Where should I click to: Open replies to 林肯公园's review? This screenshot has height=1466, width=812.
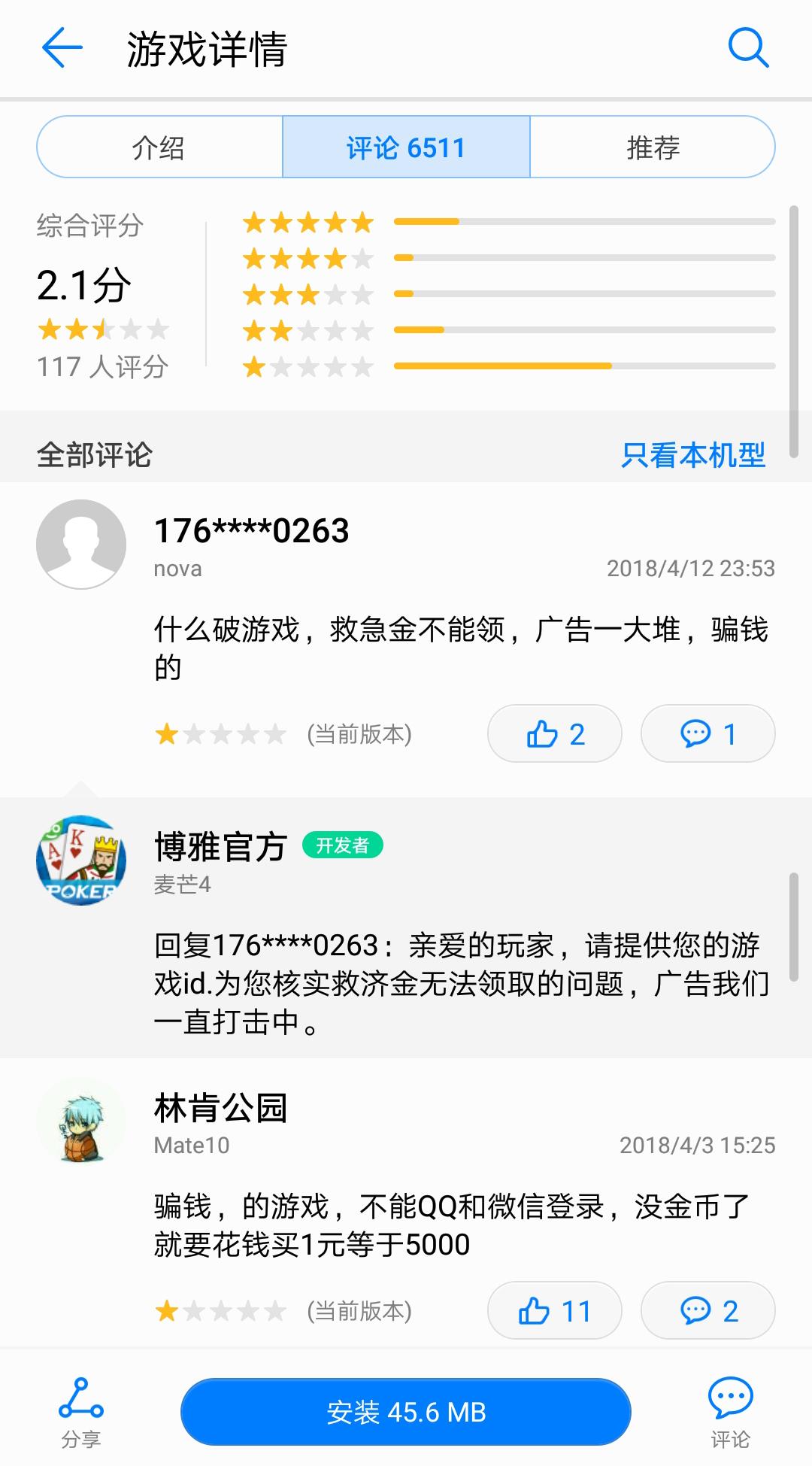coord(707,1311)
